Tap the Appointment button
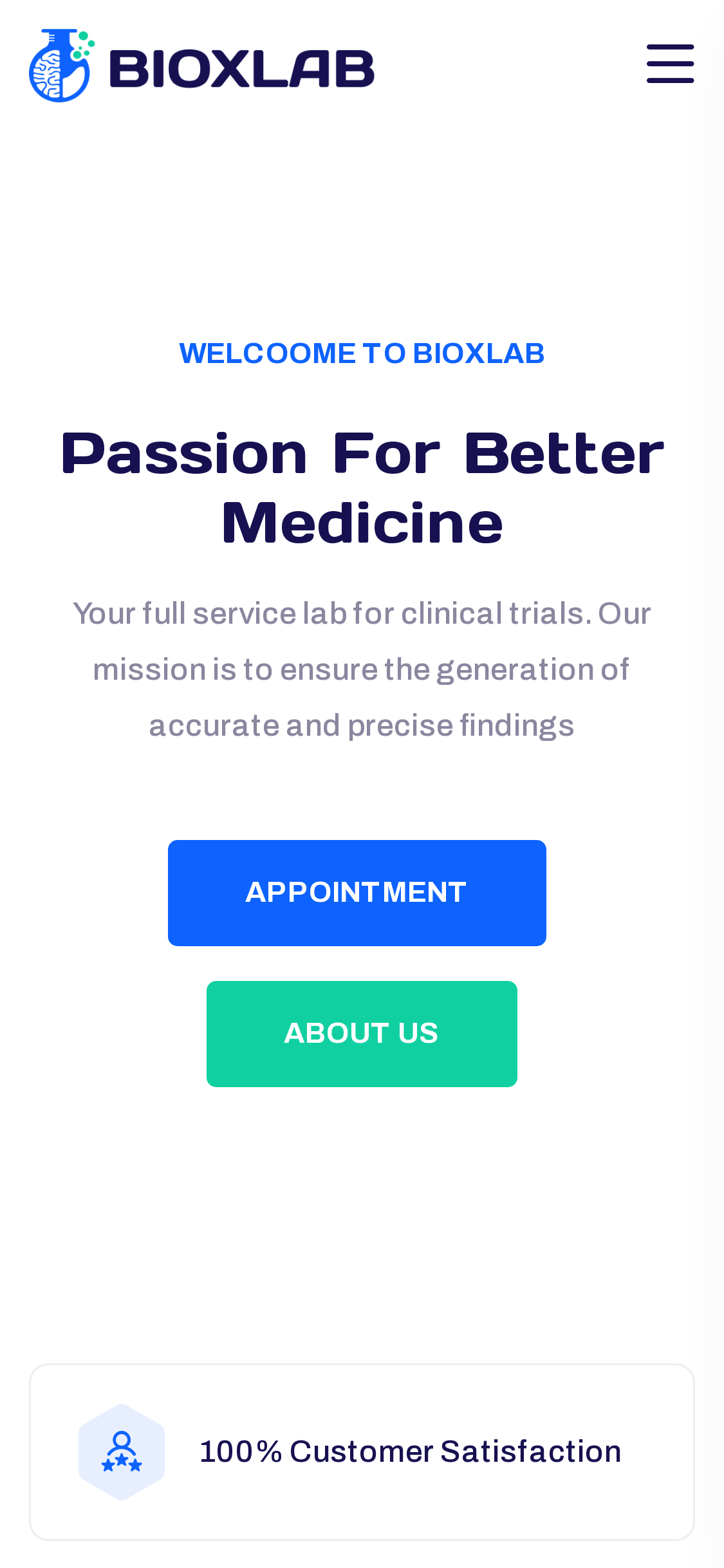This screenshot has width=724, height=1568. click(x=357, y=893)
